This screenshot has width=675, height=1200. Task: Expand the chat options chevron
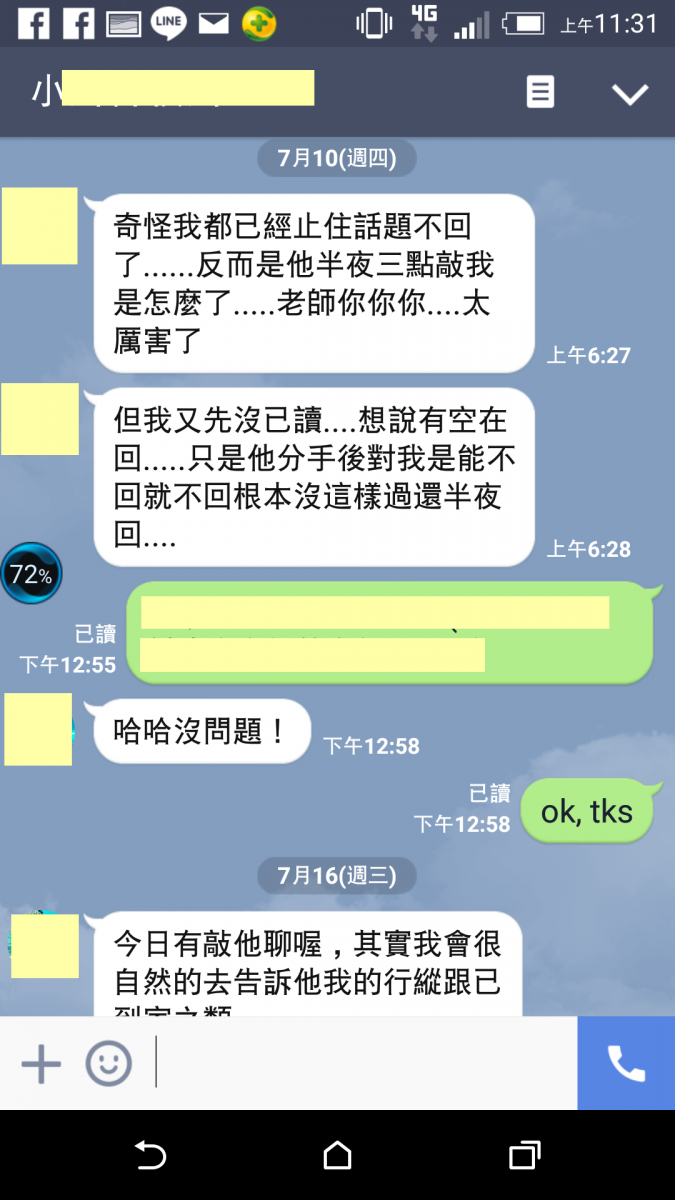tap(630, 94)
